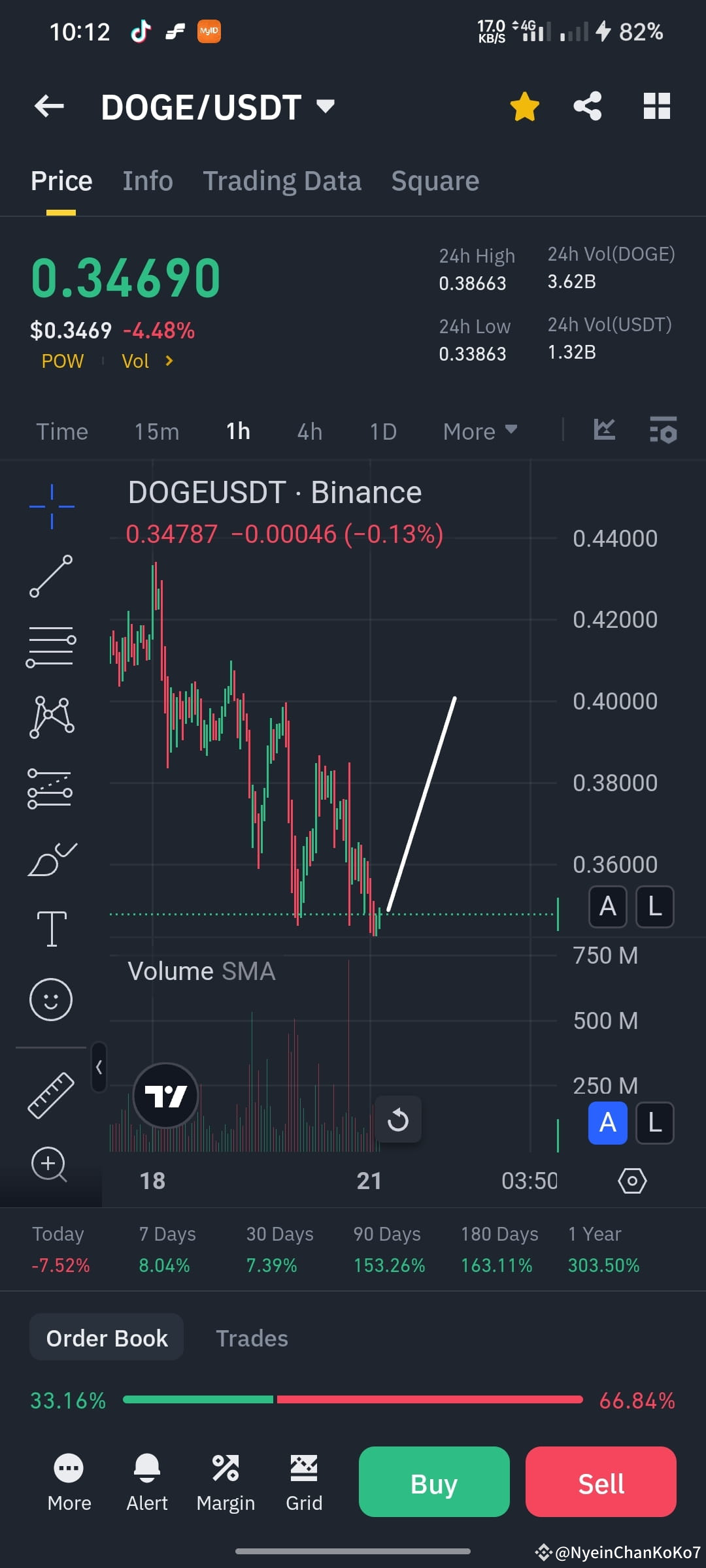Toggle auto scale on the volume pane
The image size is (706, 1568).
pos(607,1124)
